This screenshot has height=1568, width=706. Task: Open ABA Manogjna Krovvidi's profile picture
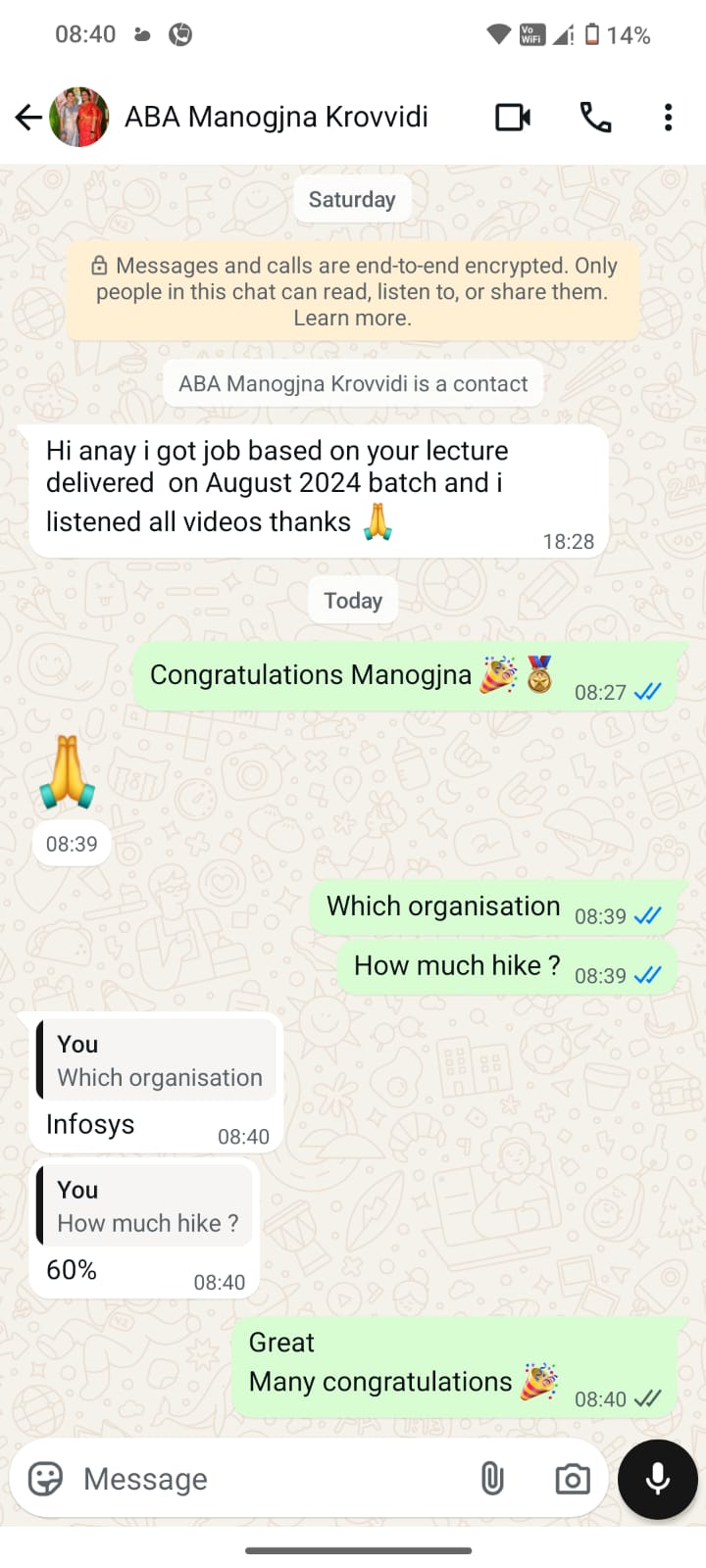(79, 118)
